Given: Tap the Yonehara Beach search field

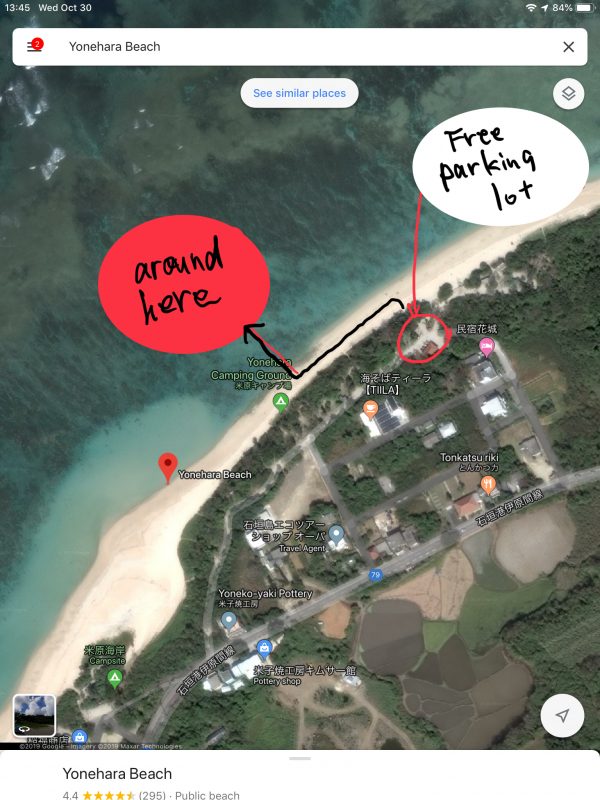Looking at the screenshot, I should click(300, 47).
